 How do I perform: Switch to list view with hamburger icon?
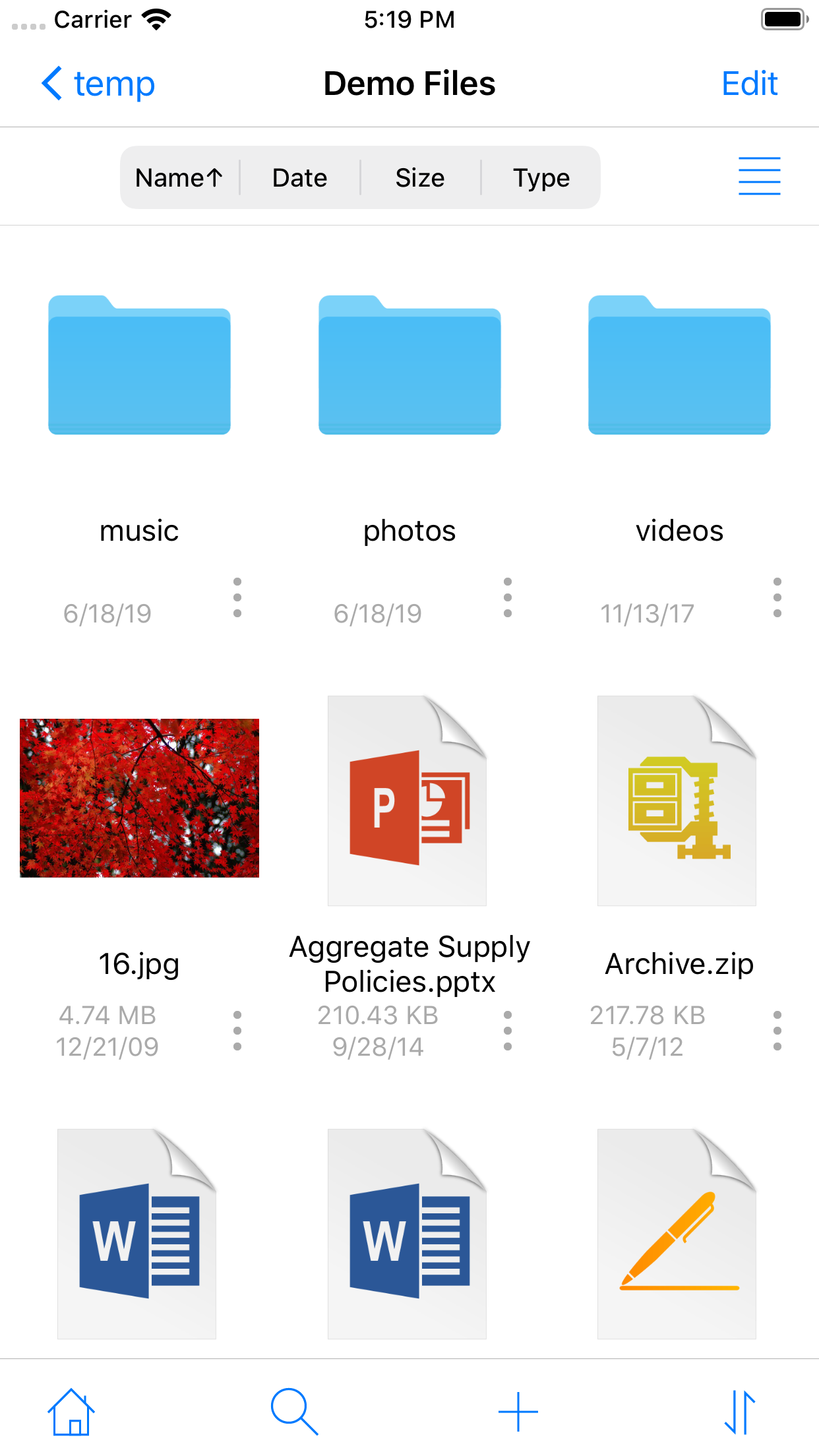(x=759, y=175)
